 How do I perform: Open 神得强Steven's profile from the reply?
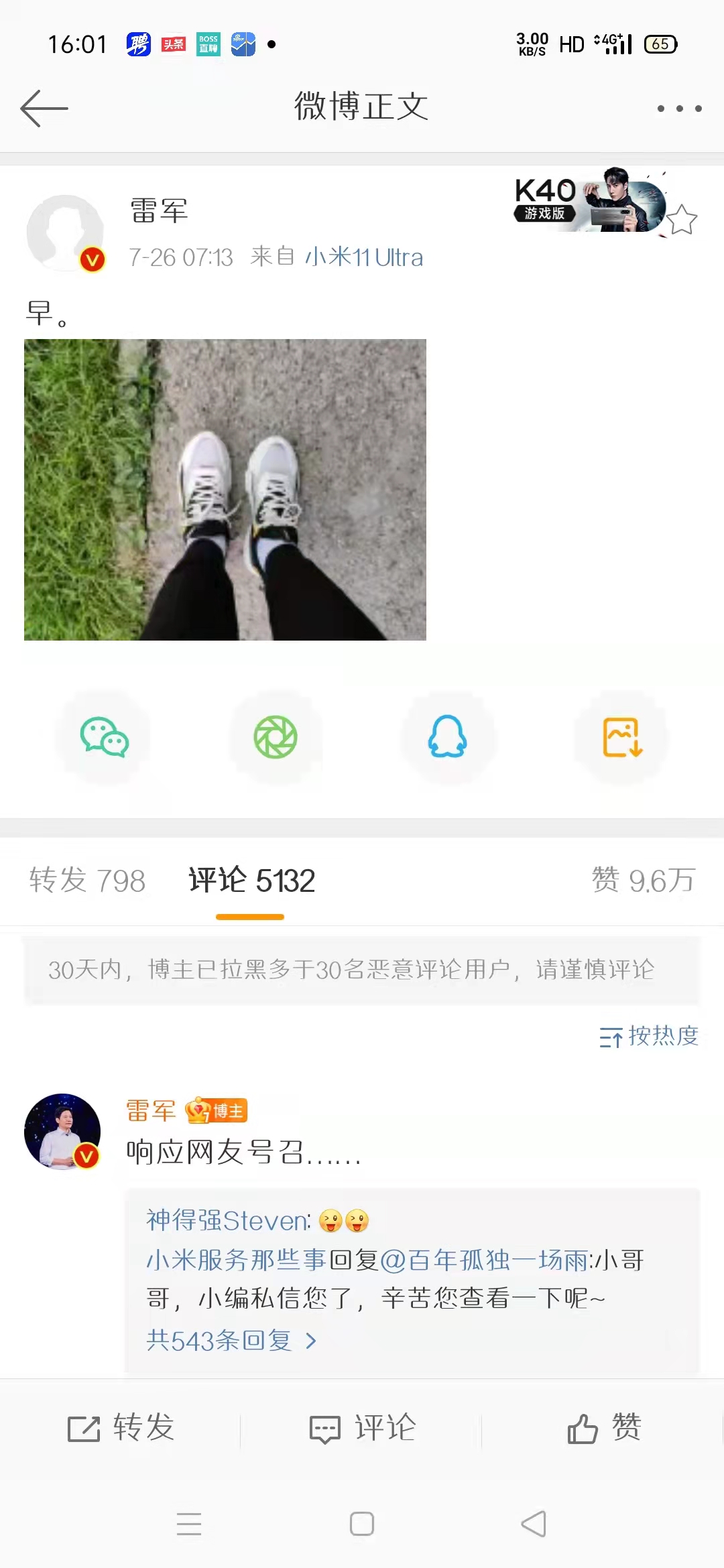(228, 1221)
